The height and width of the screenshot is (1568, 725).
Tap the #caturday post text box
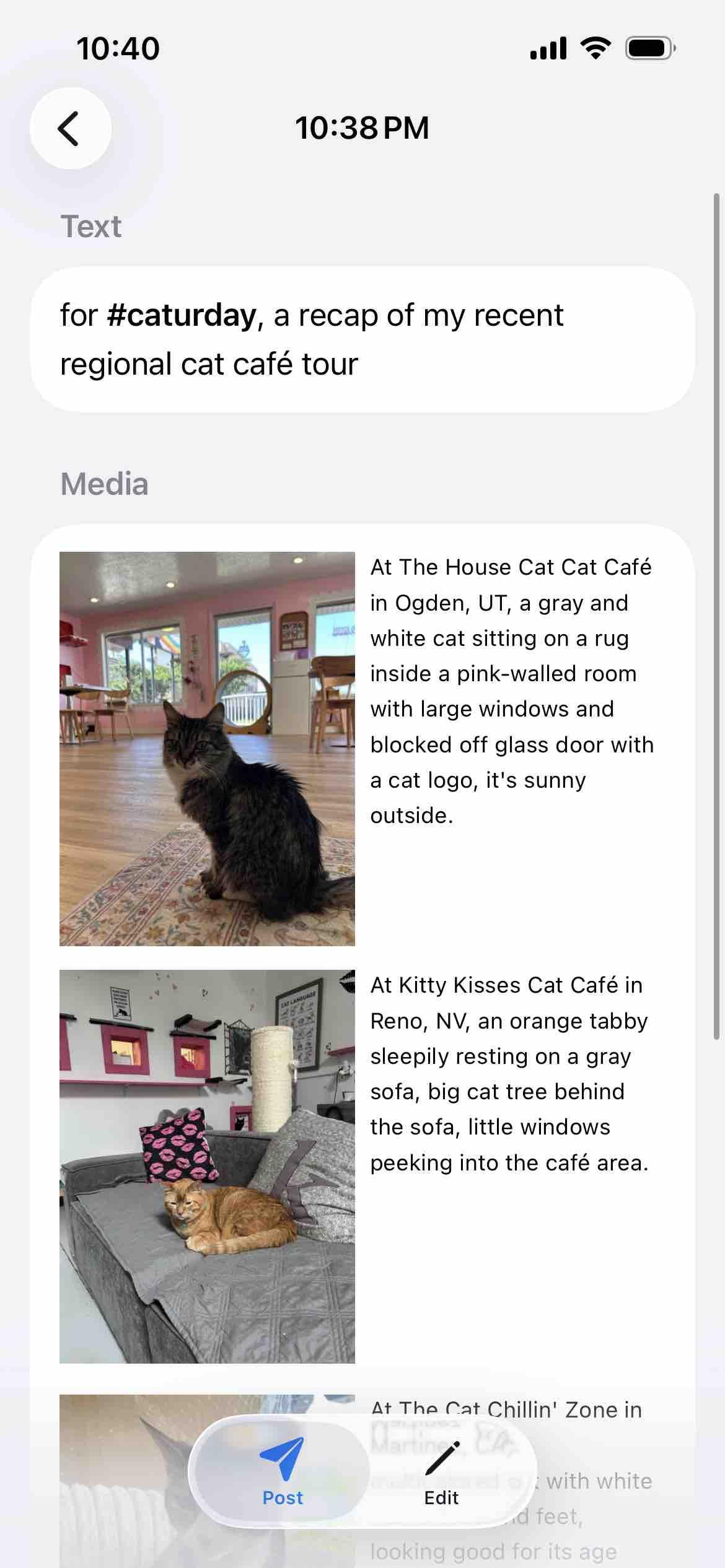click(x=362, y=339)
